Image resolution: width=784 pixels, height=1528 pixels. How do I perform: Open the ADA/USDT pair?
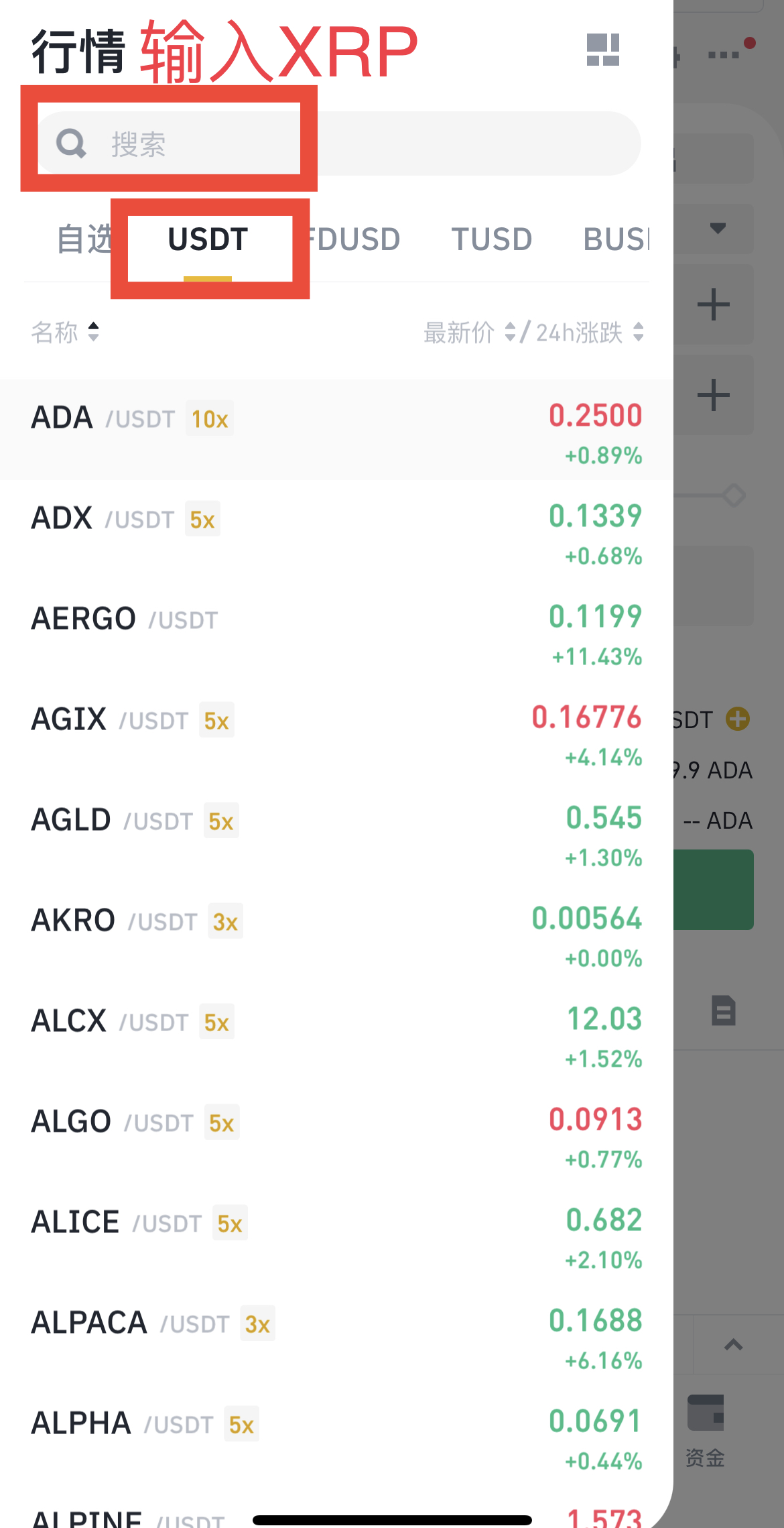tap(336, 430)
